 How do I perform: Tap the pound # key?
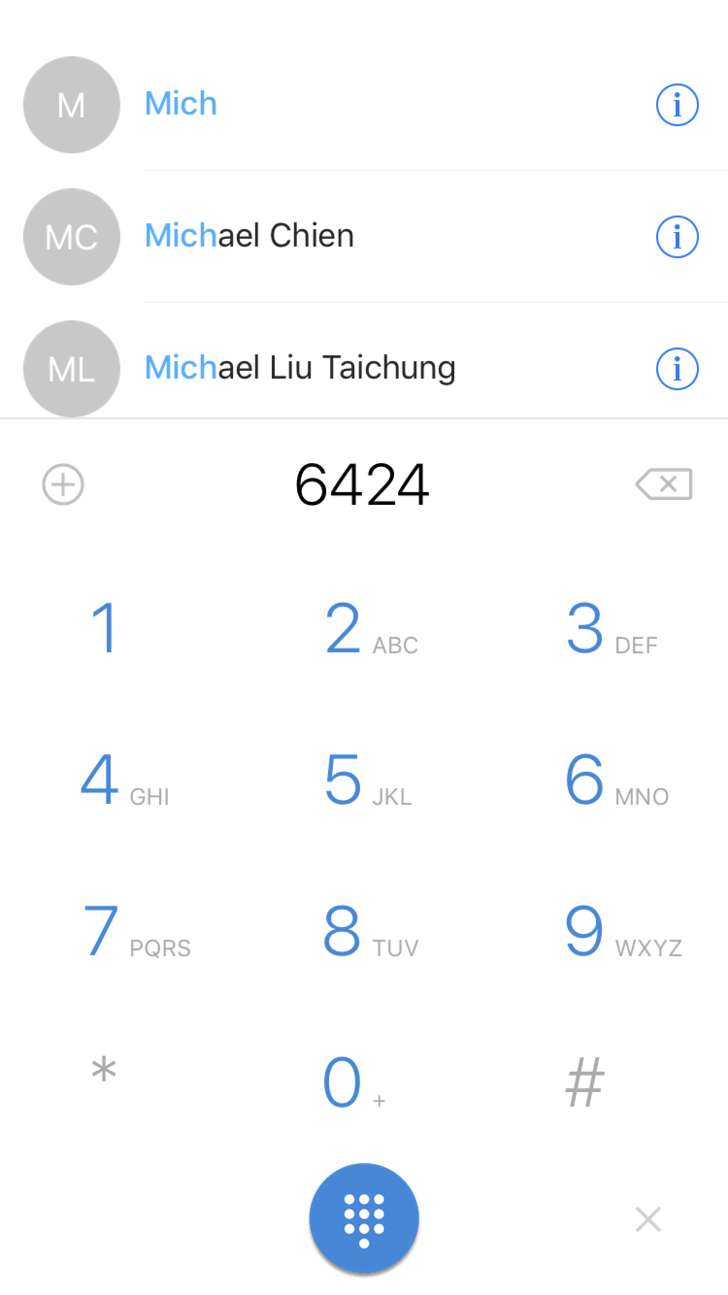pyautogui.click(x=585, y=1082)
